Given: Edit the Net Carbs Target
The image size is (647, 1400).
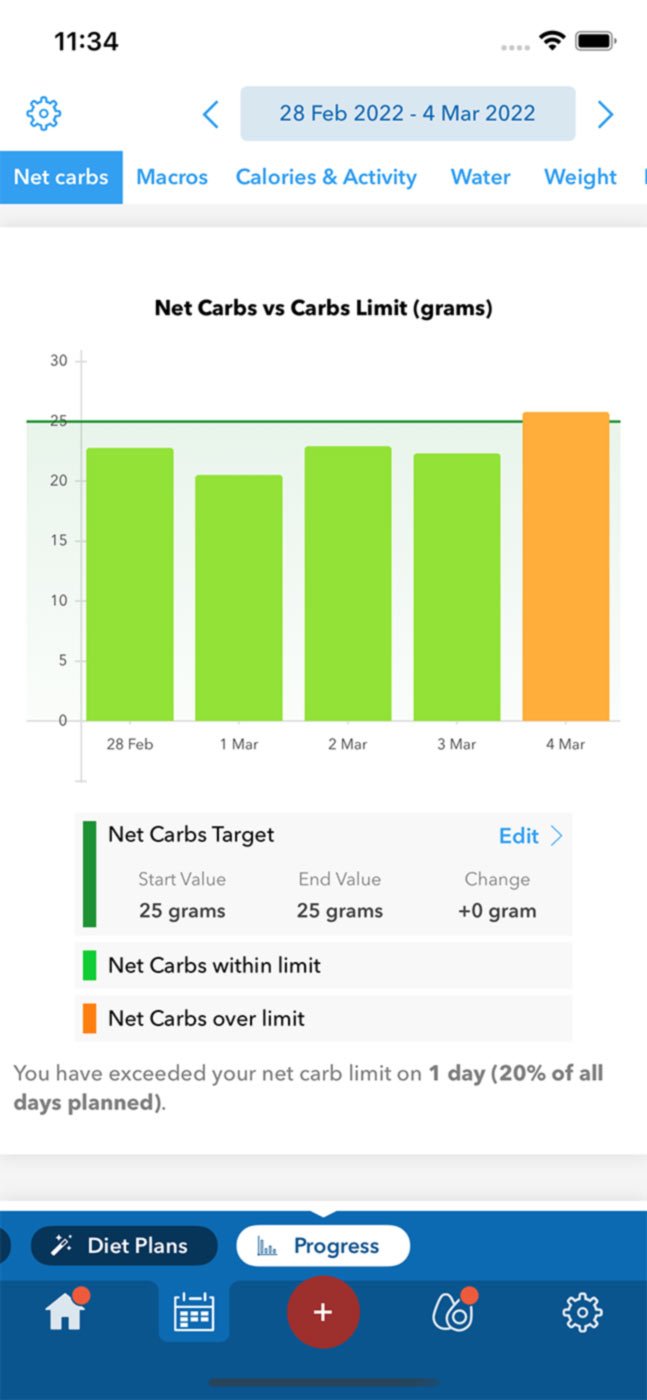Looking at the screenshot, I should pos(531,836).
